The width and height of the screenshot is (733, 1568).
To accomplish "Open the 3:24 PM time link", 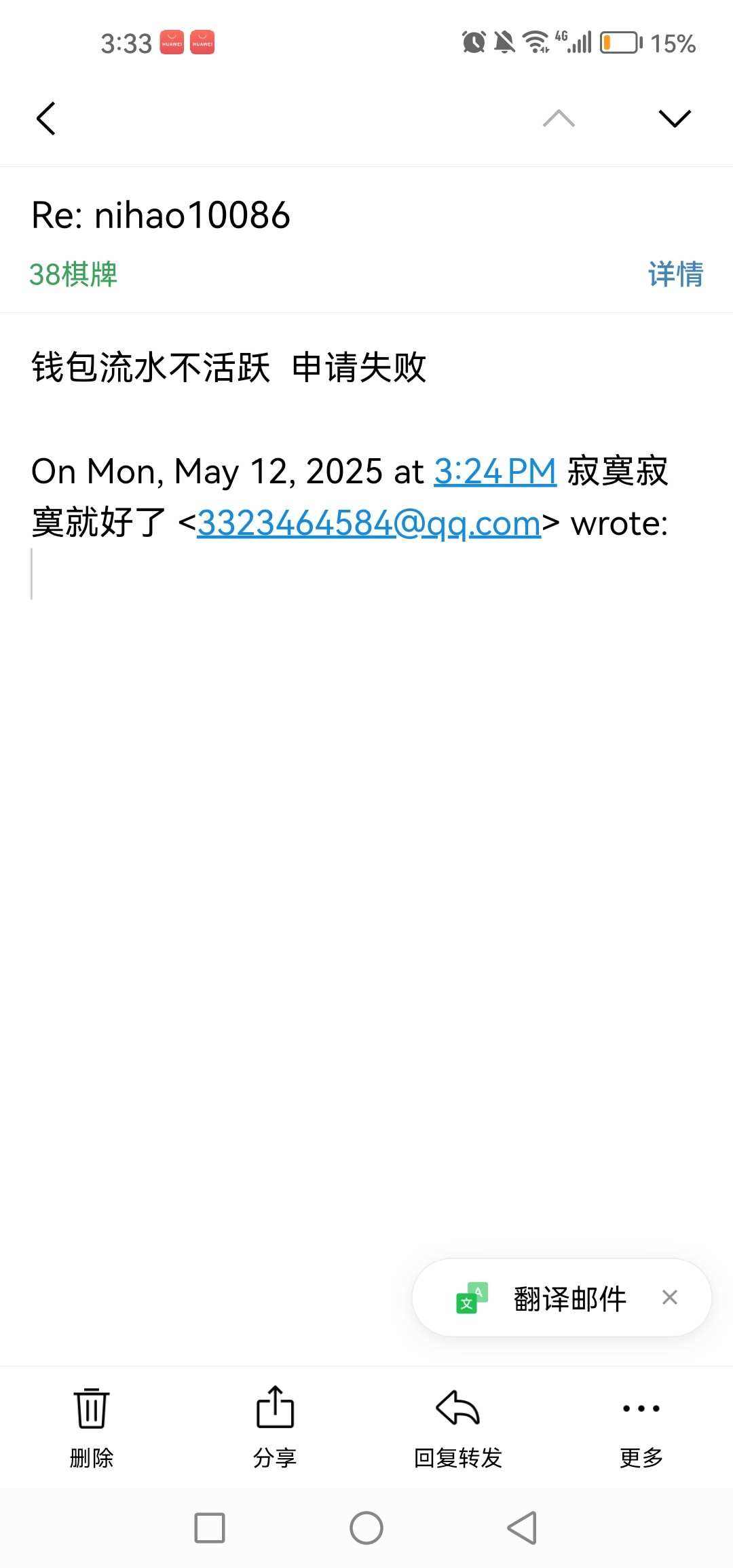I will 495,471.
